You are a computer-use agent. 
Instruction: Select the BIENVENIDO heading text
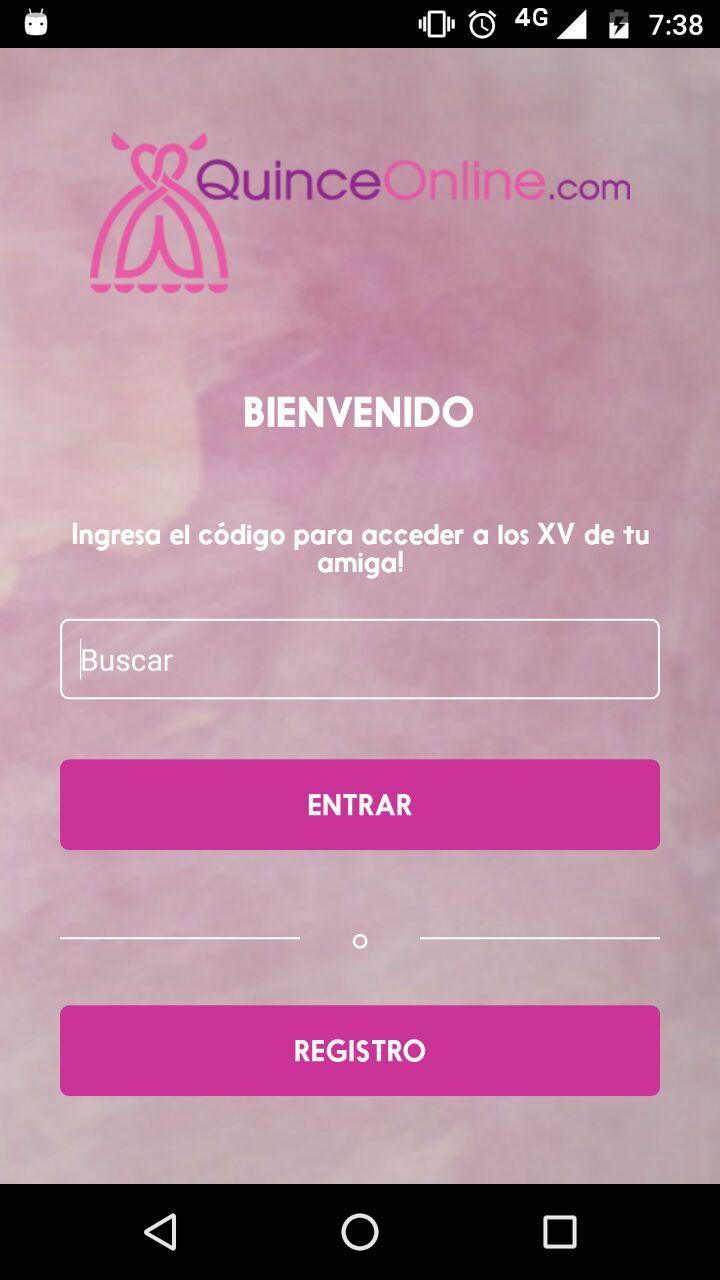click(x=359, y=411)
